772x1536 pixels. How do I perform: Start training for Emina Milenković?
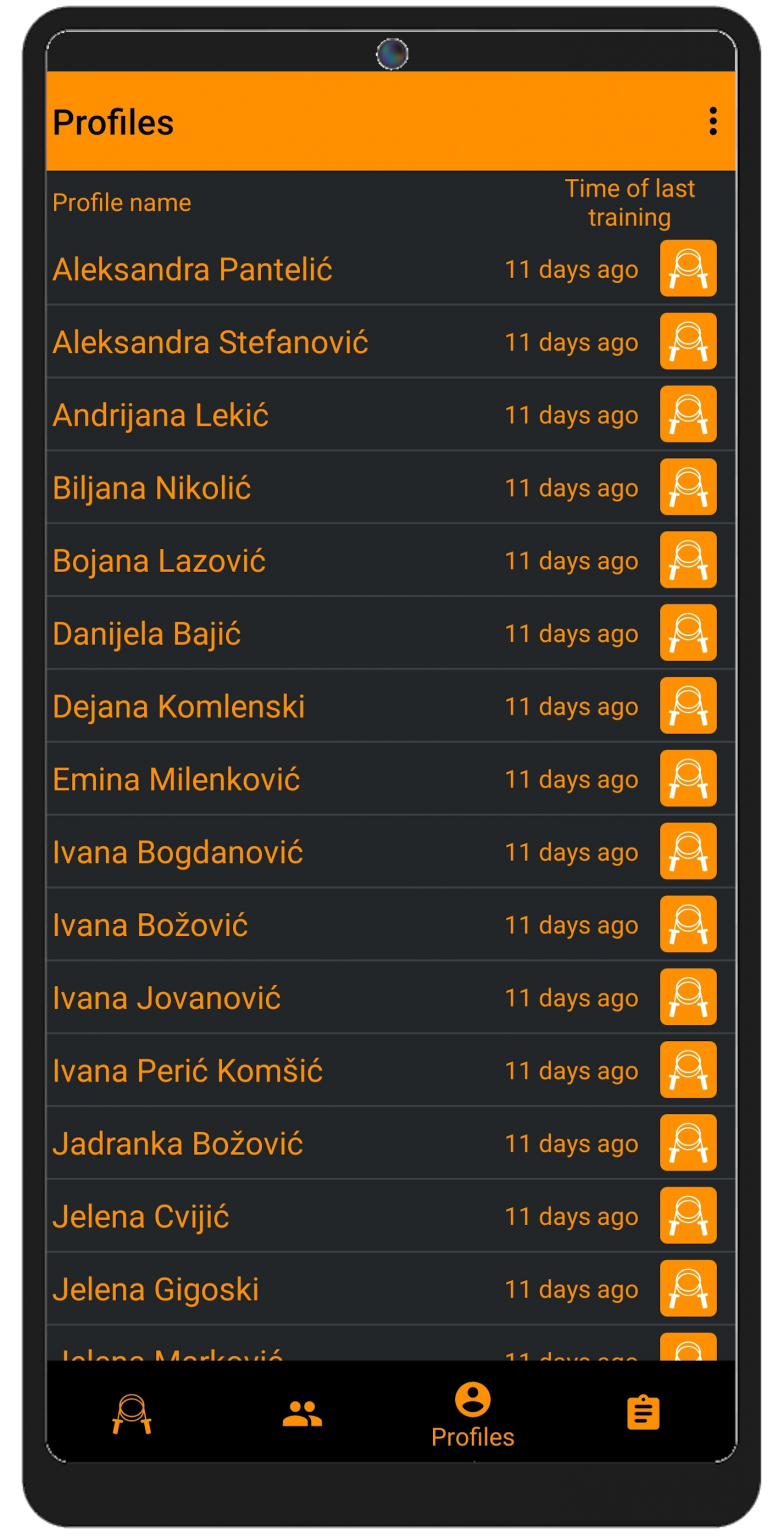(688, 778)
